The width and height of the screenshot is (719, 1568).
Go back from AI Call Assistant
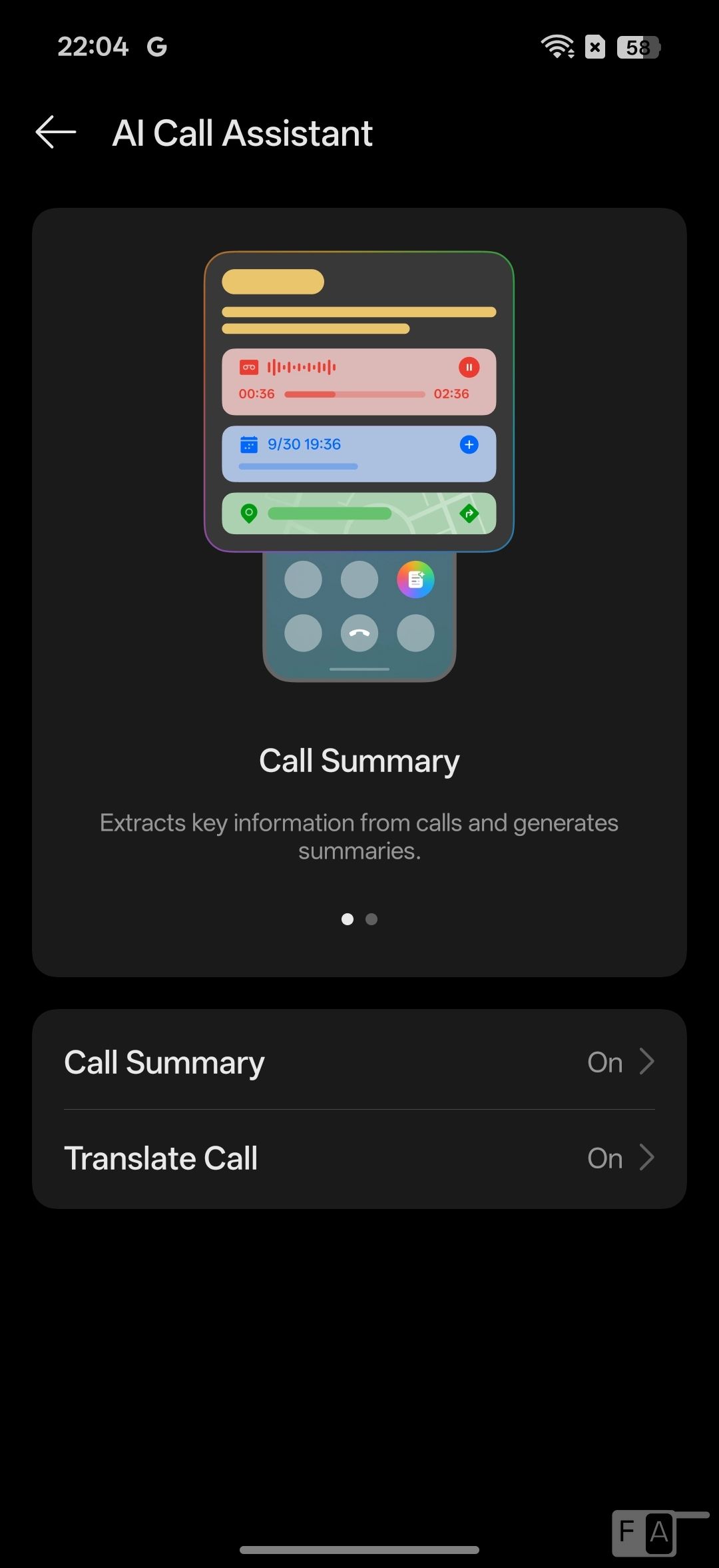click(56, 132)
